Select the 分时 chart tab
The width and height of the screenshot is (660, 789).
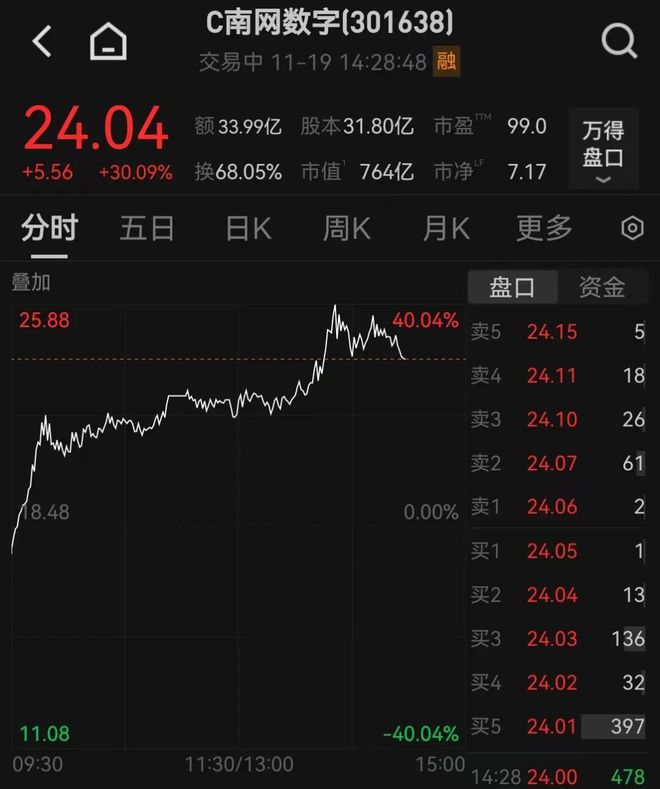pos(49,229)
